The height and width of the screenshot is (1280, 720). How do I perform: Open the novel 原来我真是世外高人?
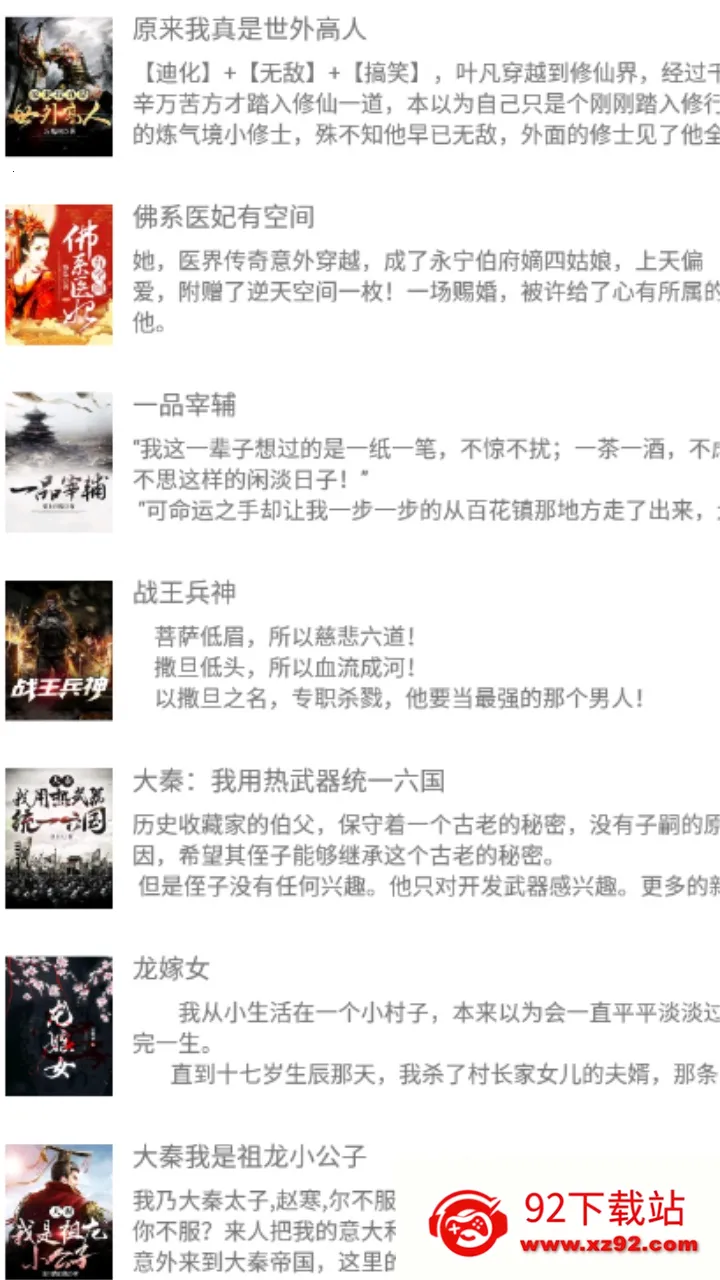point(360,87)
